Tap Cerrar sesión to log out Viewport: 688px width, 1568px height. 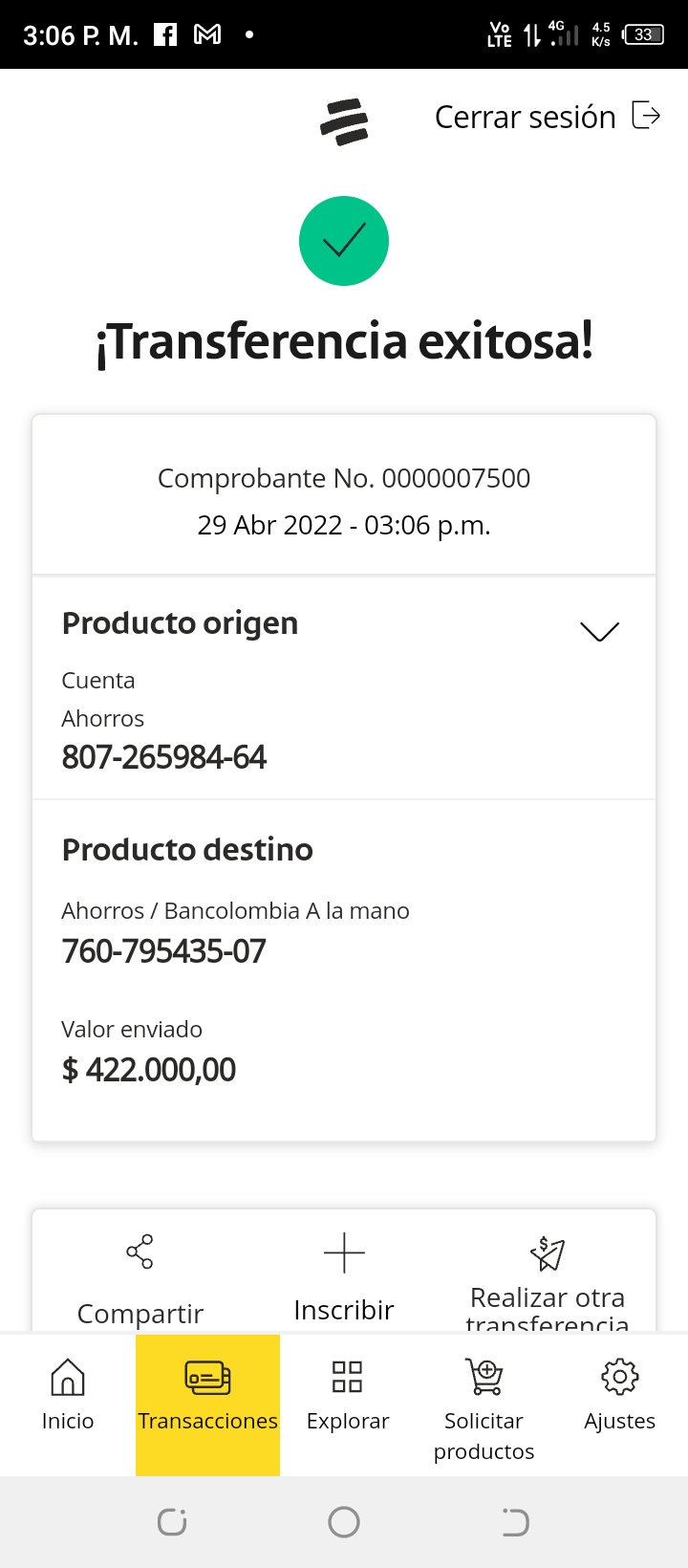click(x=548, y=117)
